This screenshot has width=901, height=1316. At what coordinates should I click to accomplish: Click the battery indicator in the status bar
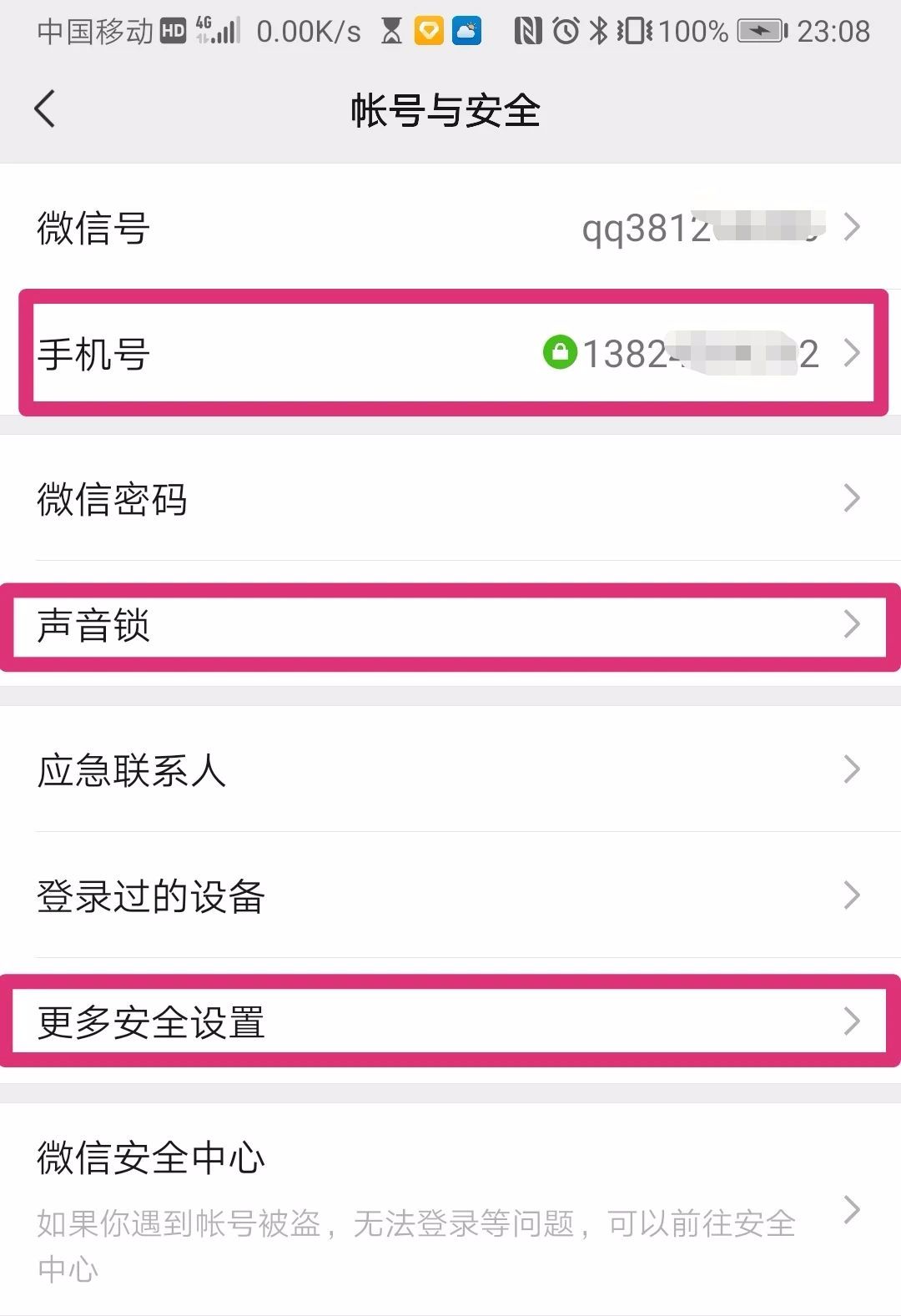(761, 30)
